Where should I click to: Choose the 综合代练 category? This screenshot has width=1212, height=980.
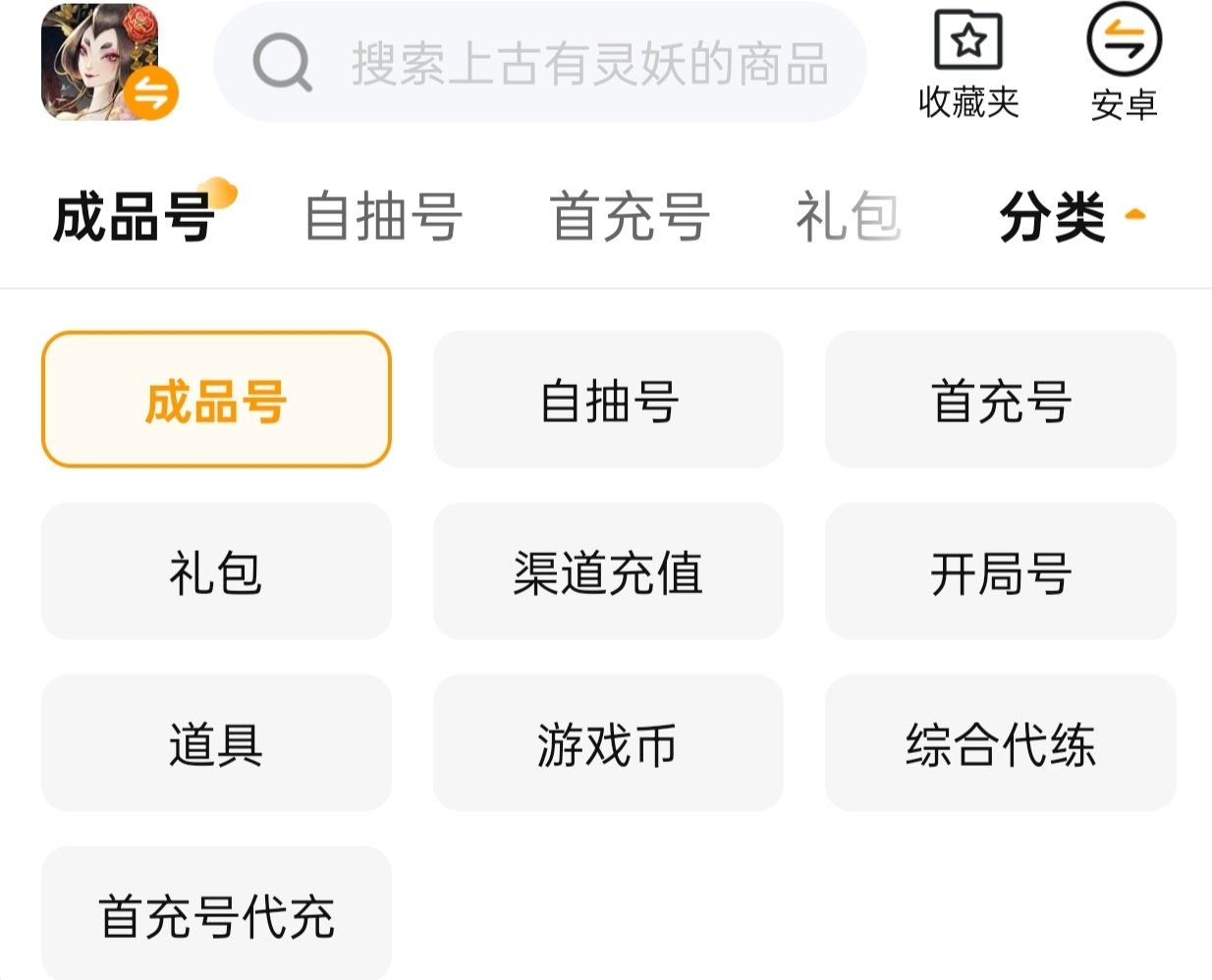(x=1000, y=743)
